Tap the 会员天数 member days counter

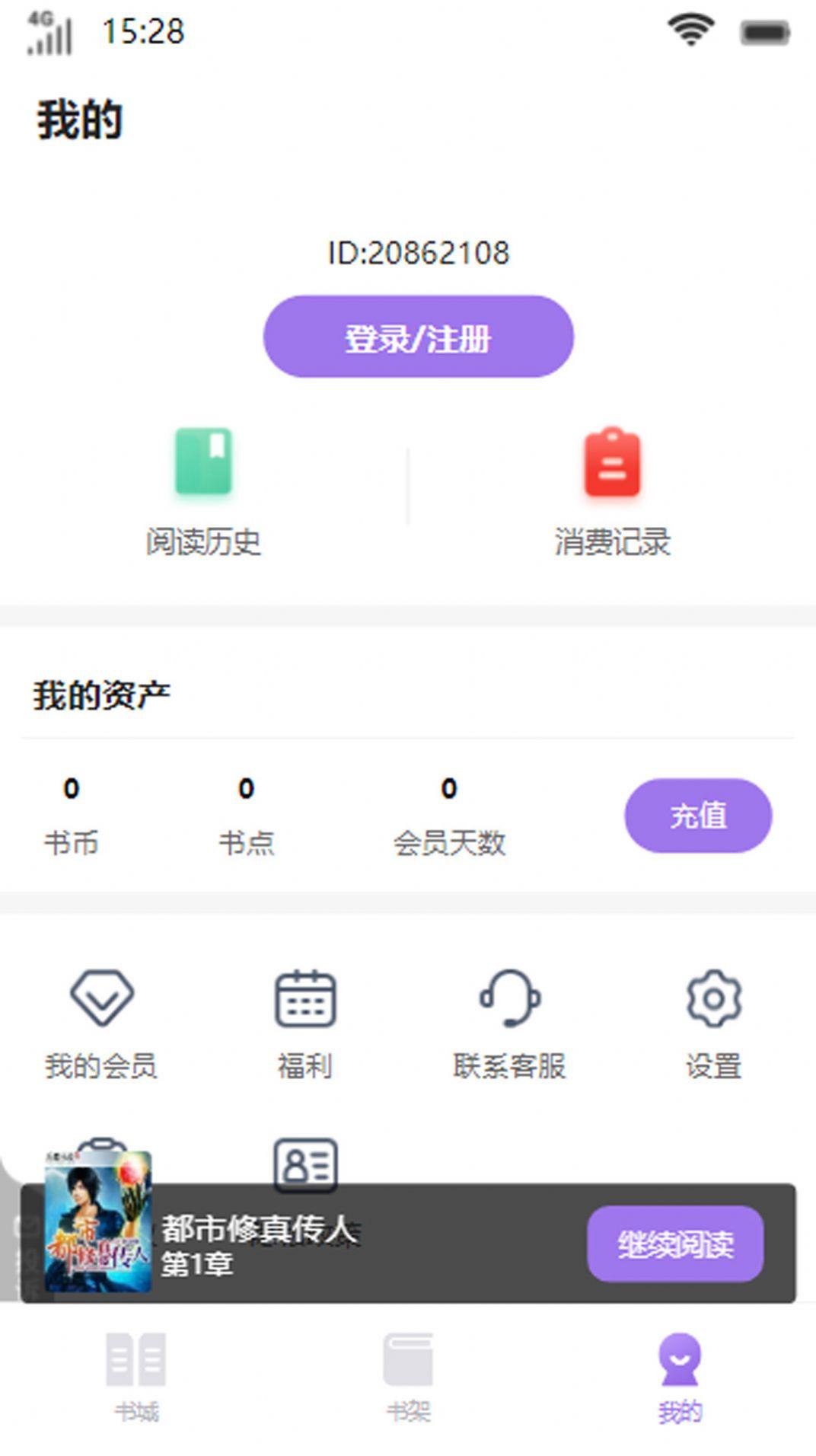point(451,815)
